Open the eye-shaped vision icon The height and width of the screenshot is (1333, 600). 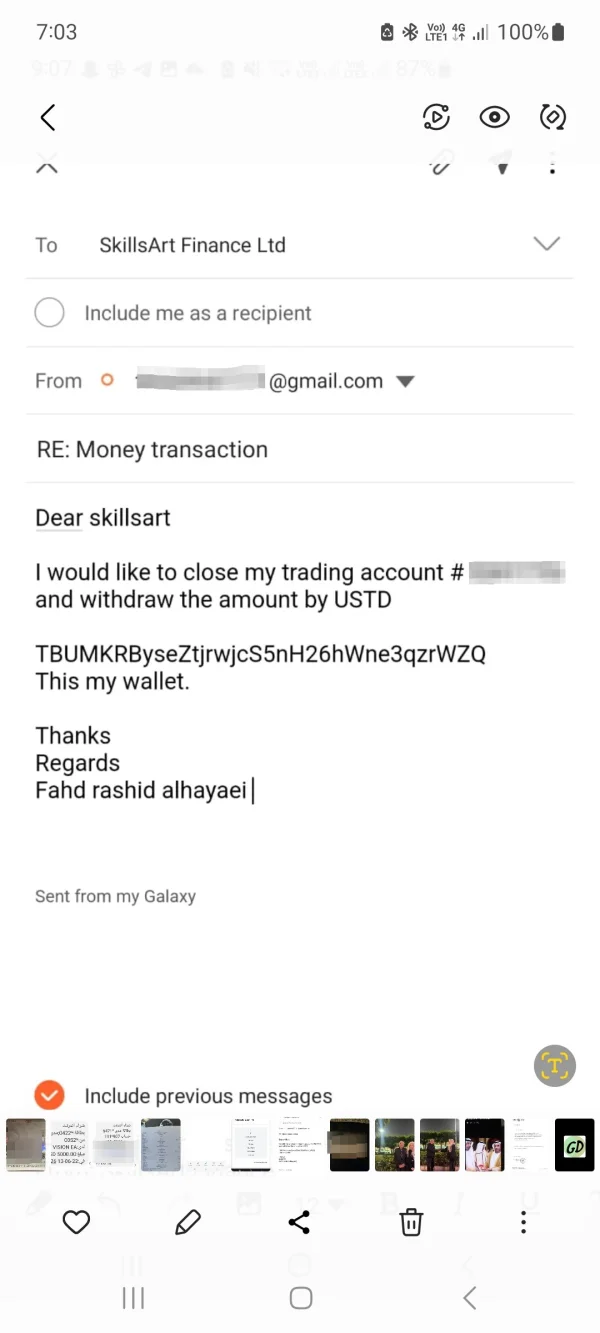click(x=494, y=117)
